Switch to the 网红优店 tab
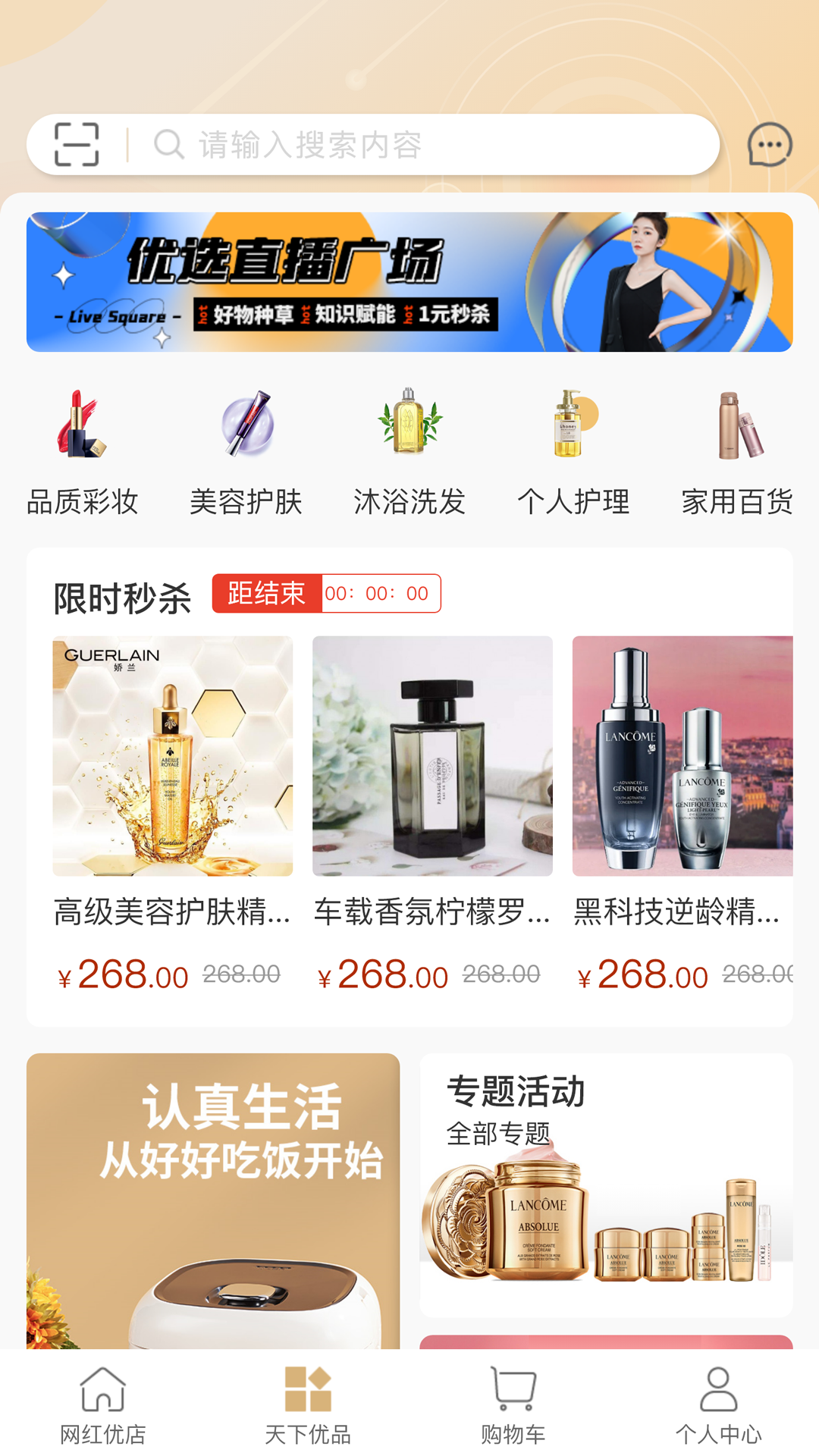 tap(102, 1404)
